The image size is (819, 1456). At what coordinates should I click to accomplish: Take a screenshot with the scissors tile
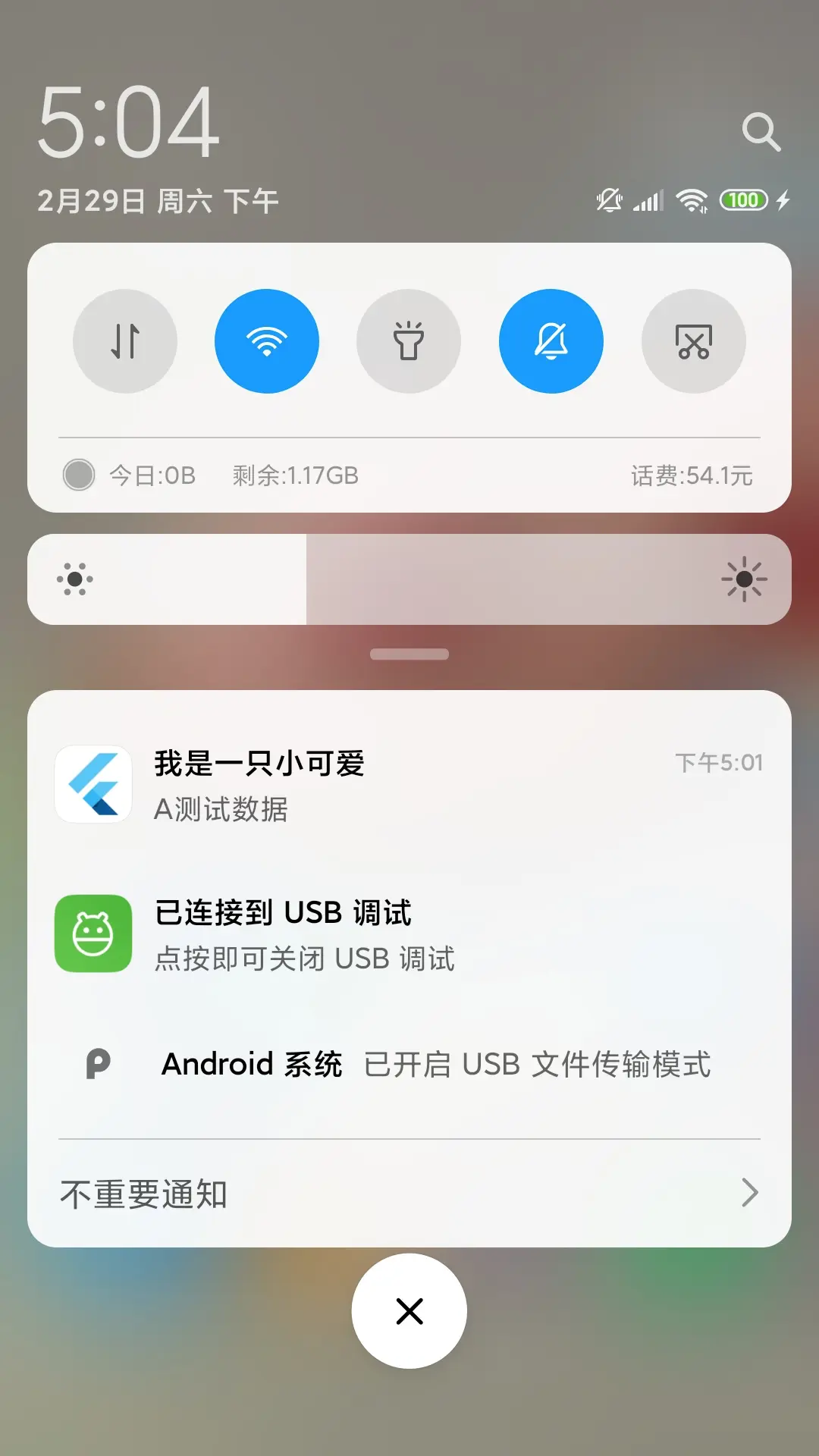pyautogui.click(x=693, y=341)
